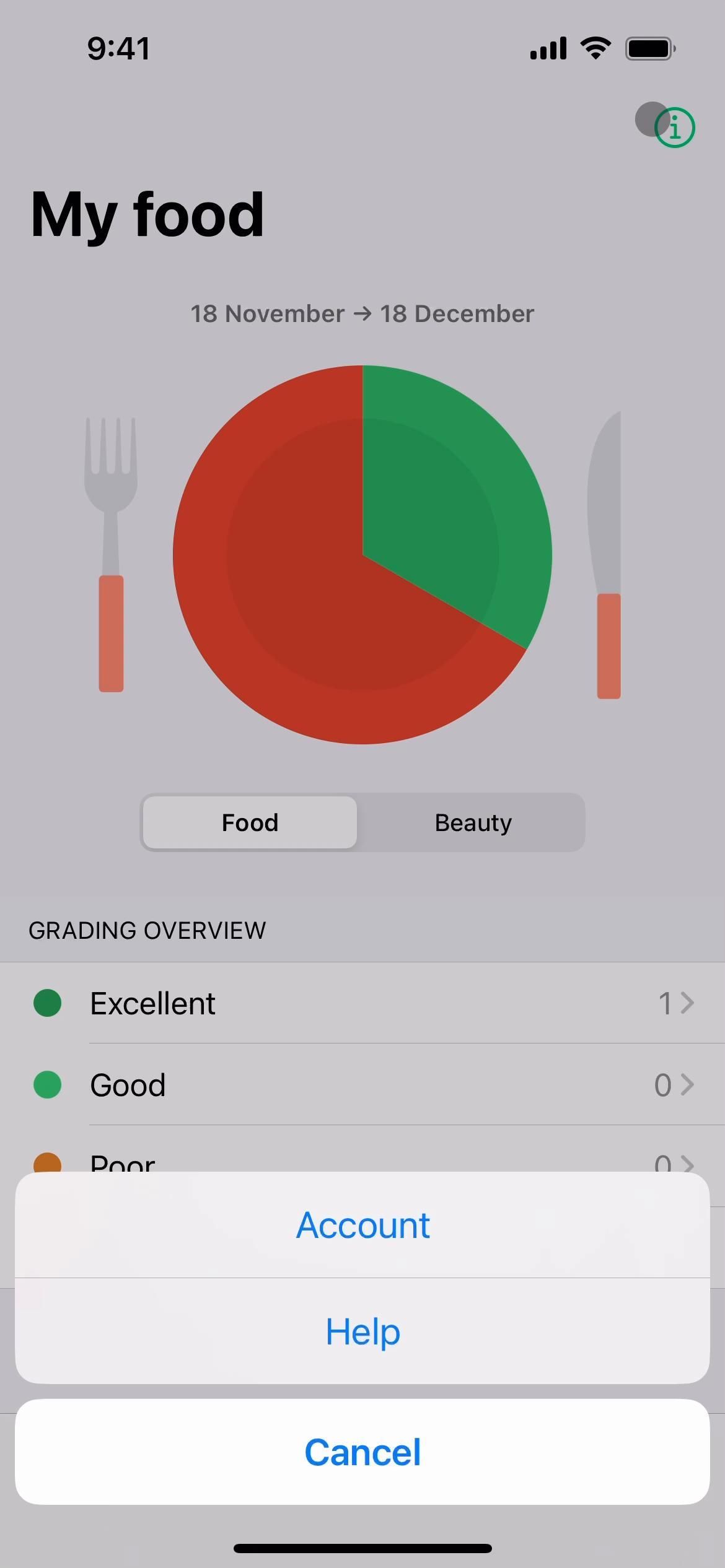This screenshot has width=725, height=1568.
Task: Open the Account option
Action: [x=362, y=1225]
